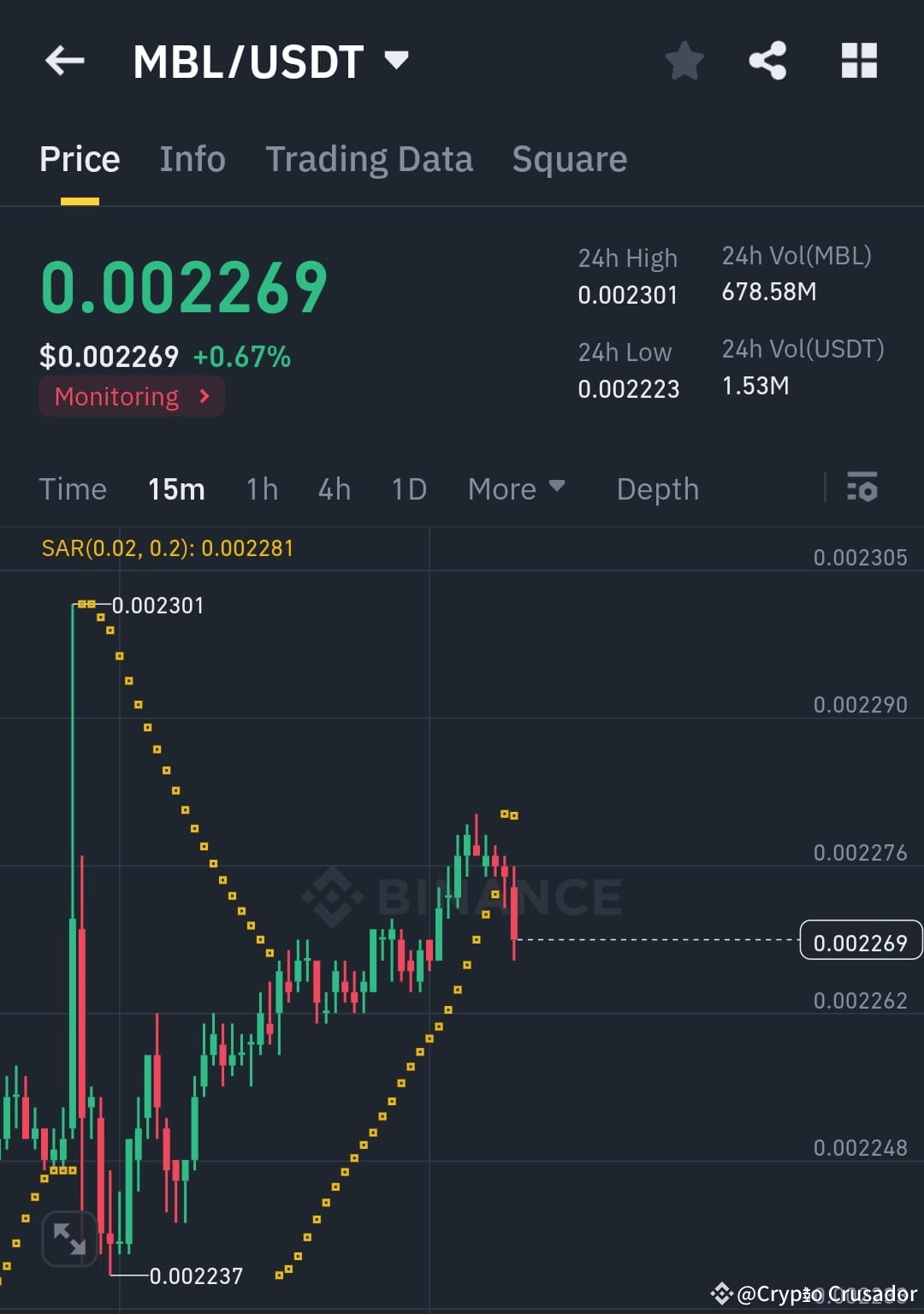
Task: Open the grid layout icon top right
Action: (x=858, y=60)
